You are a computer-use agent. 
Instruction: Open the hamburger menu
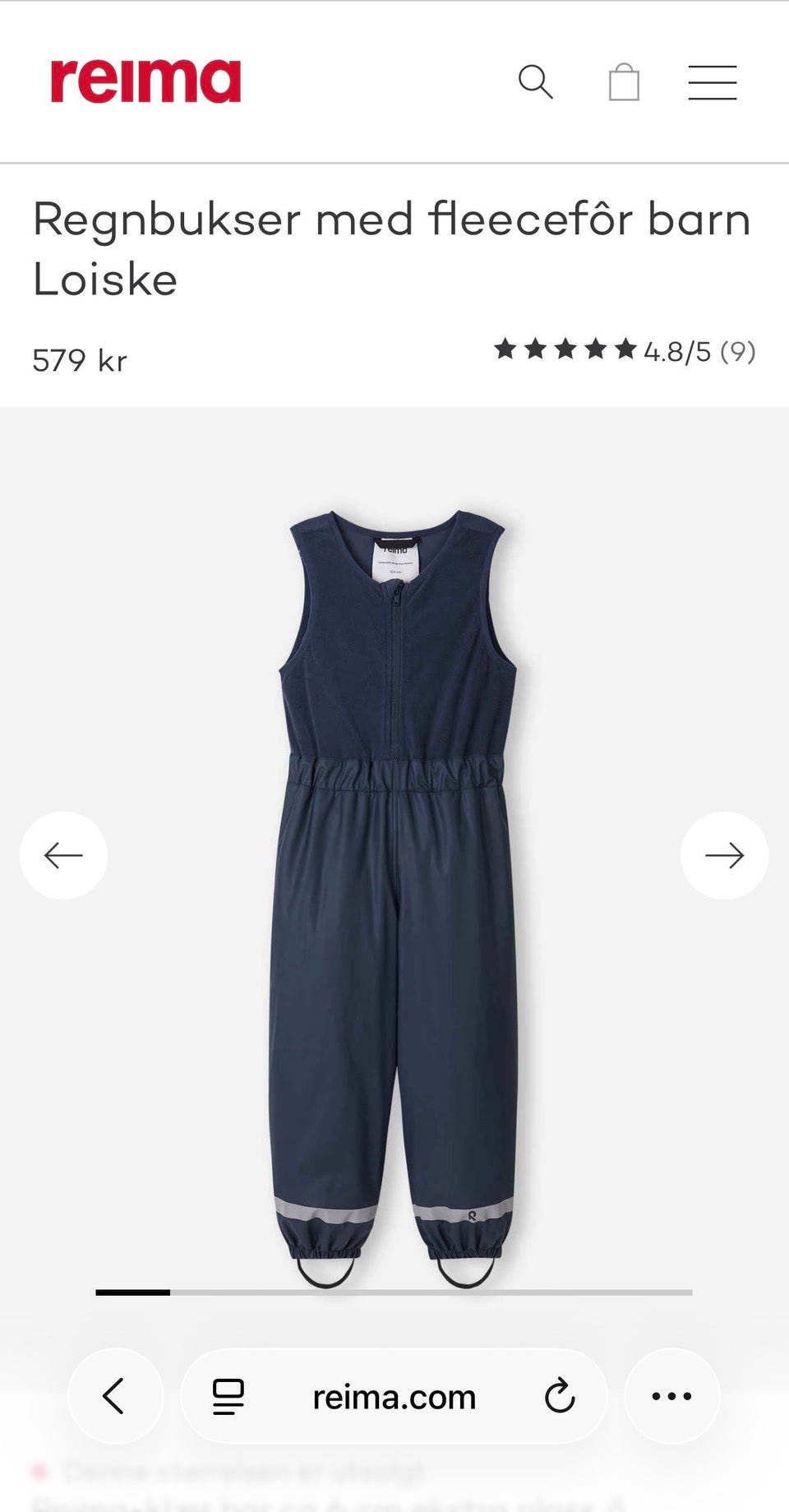pyautogui.click(x=712, y=82)
